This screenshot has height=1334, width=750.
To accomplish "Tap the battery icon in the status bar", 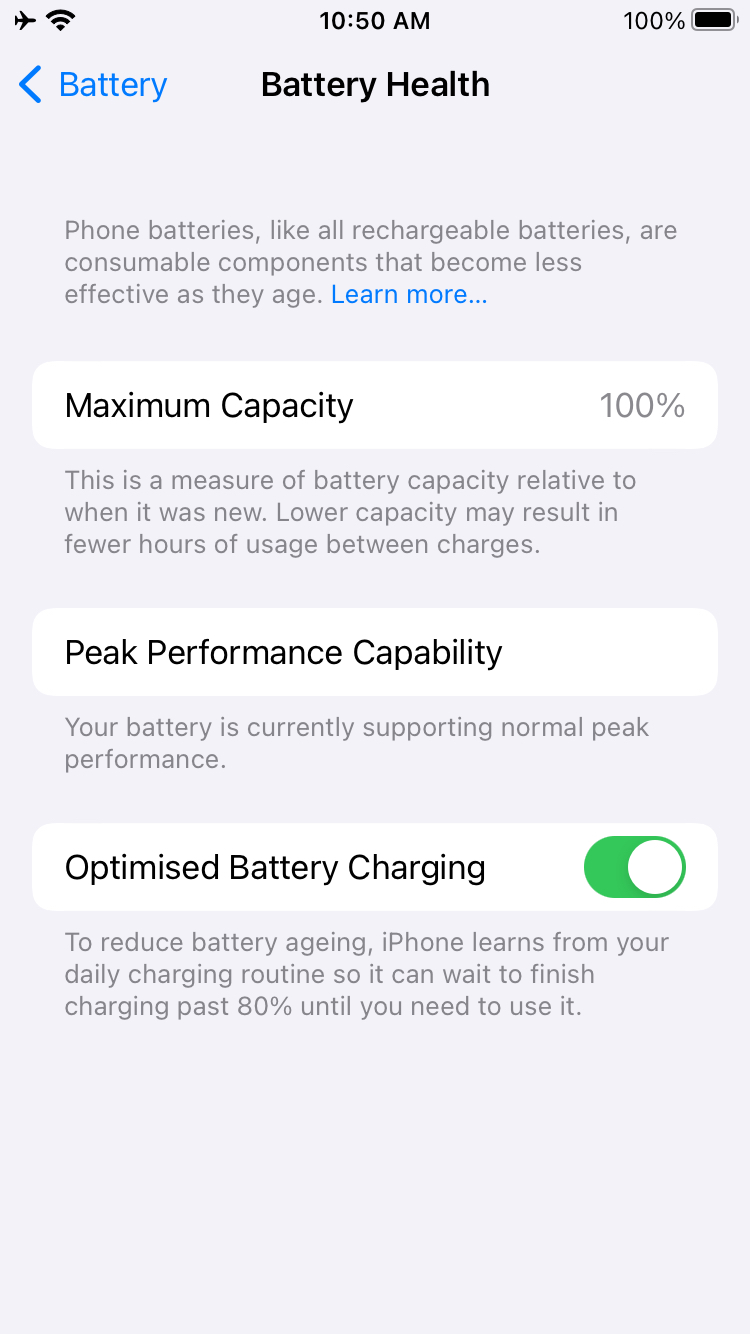I will (x=714, y=19).
